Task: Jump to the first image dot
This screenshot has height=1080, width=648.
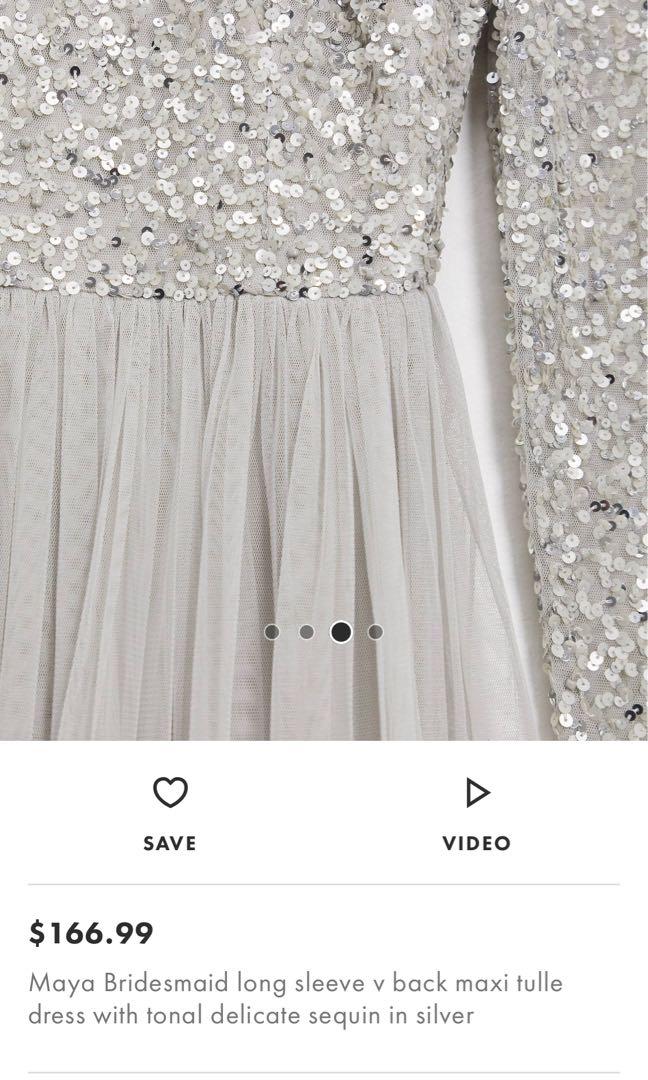Action: [272, 632]
